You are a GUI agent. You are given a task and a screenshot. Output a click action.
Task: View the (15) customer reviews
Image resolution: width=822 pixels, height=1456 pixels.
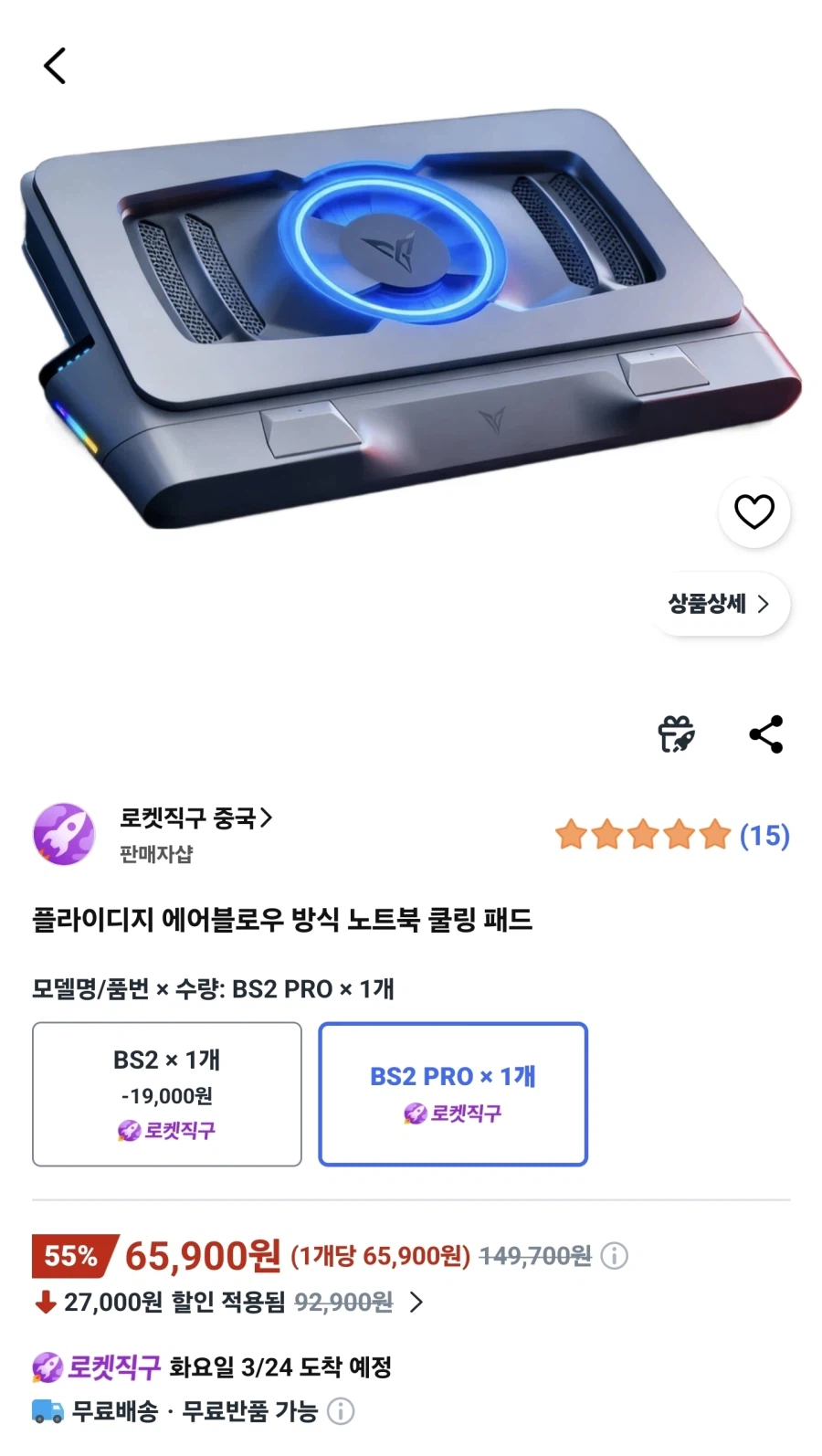[765, 835]
